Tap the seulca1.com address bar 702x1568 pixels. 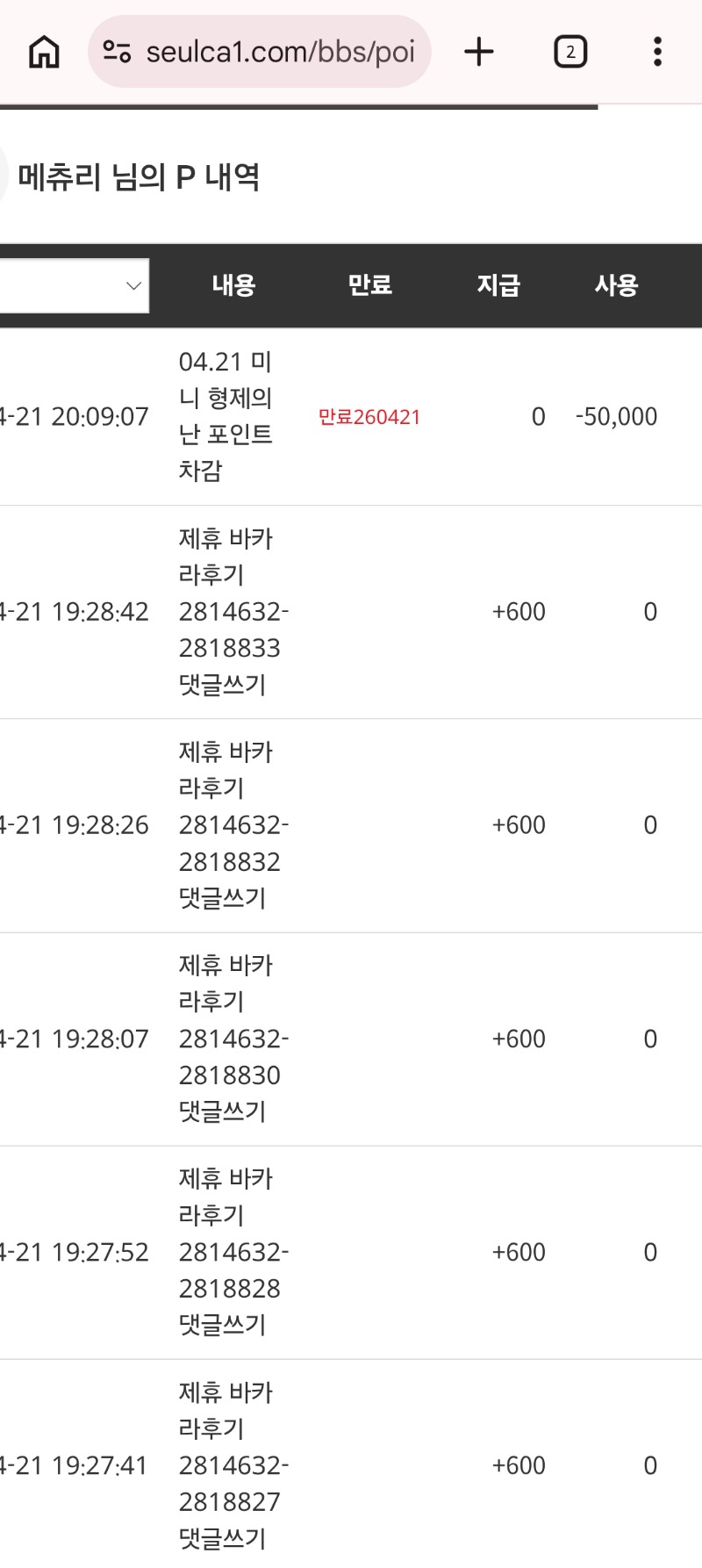[260, 52]
